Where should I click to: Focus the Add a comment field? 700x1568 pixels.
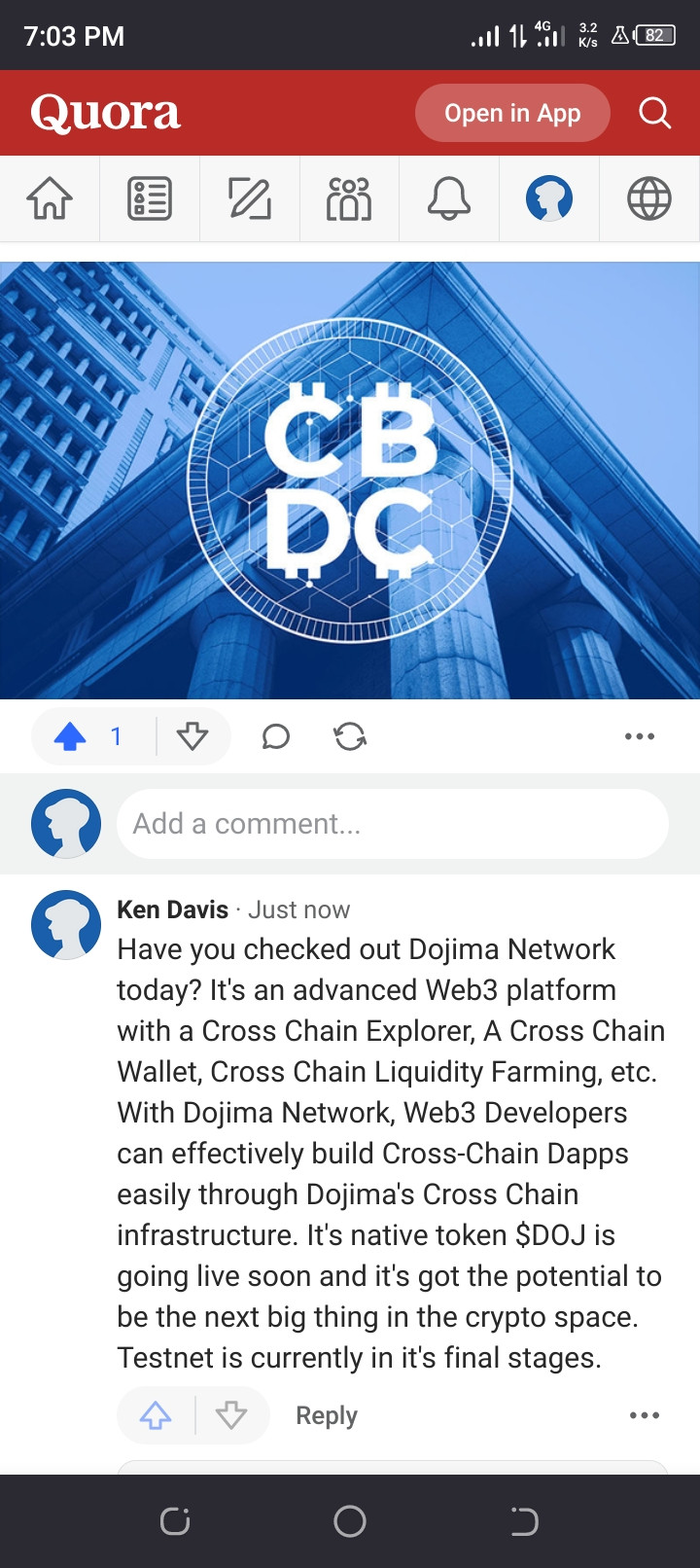pos(392,824)
